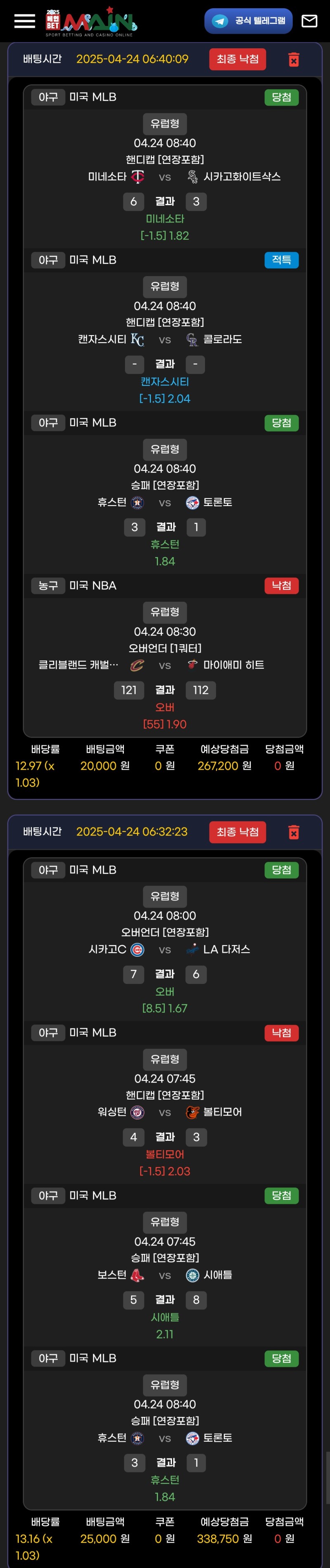Viewport: 330px width, 1568px height.
Task: Open the hamburger drawer menu
Action: [x=24, y=21]
